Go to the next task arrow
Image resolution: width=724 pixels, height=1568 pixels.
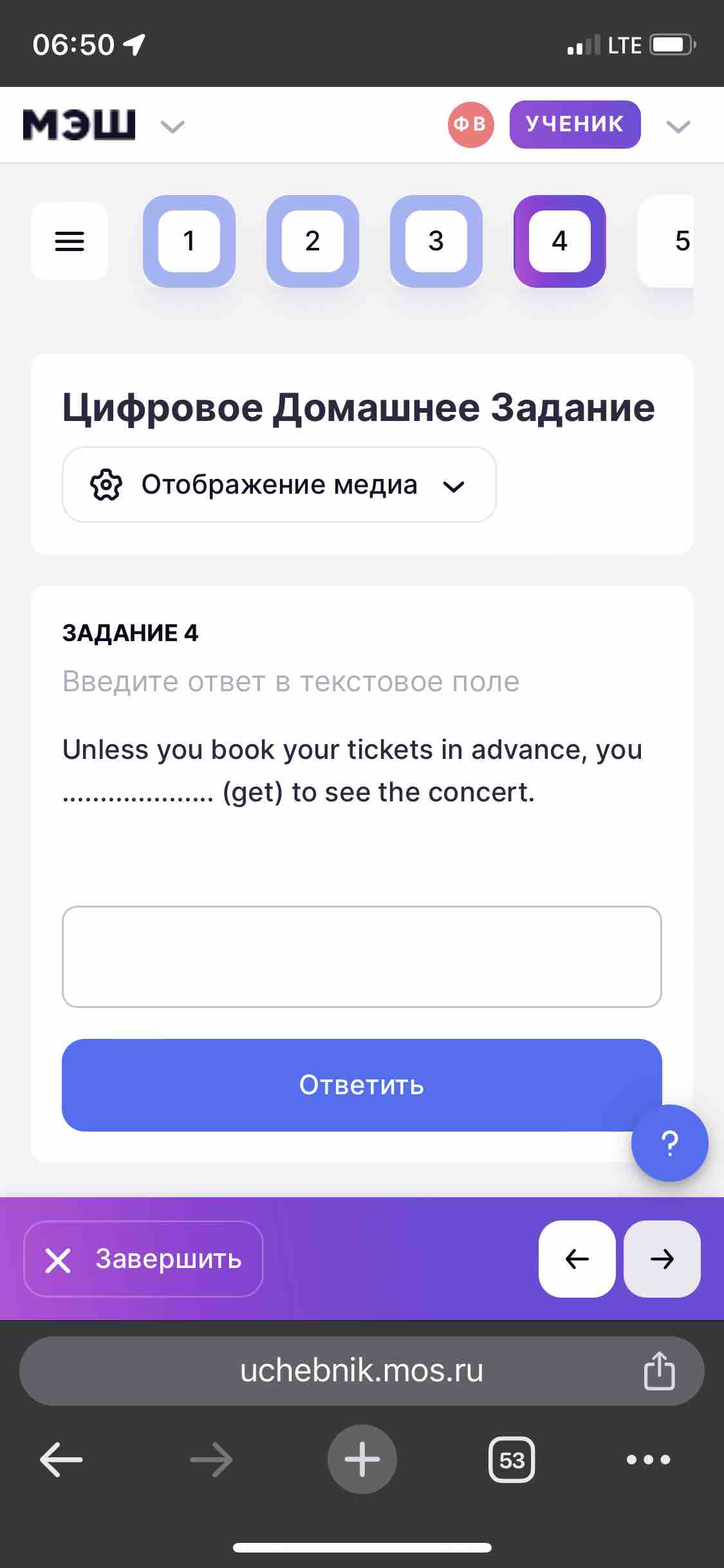662,1258
